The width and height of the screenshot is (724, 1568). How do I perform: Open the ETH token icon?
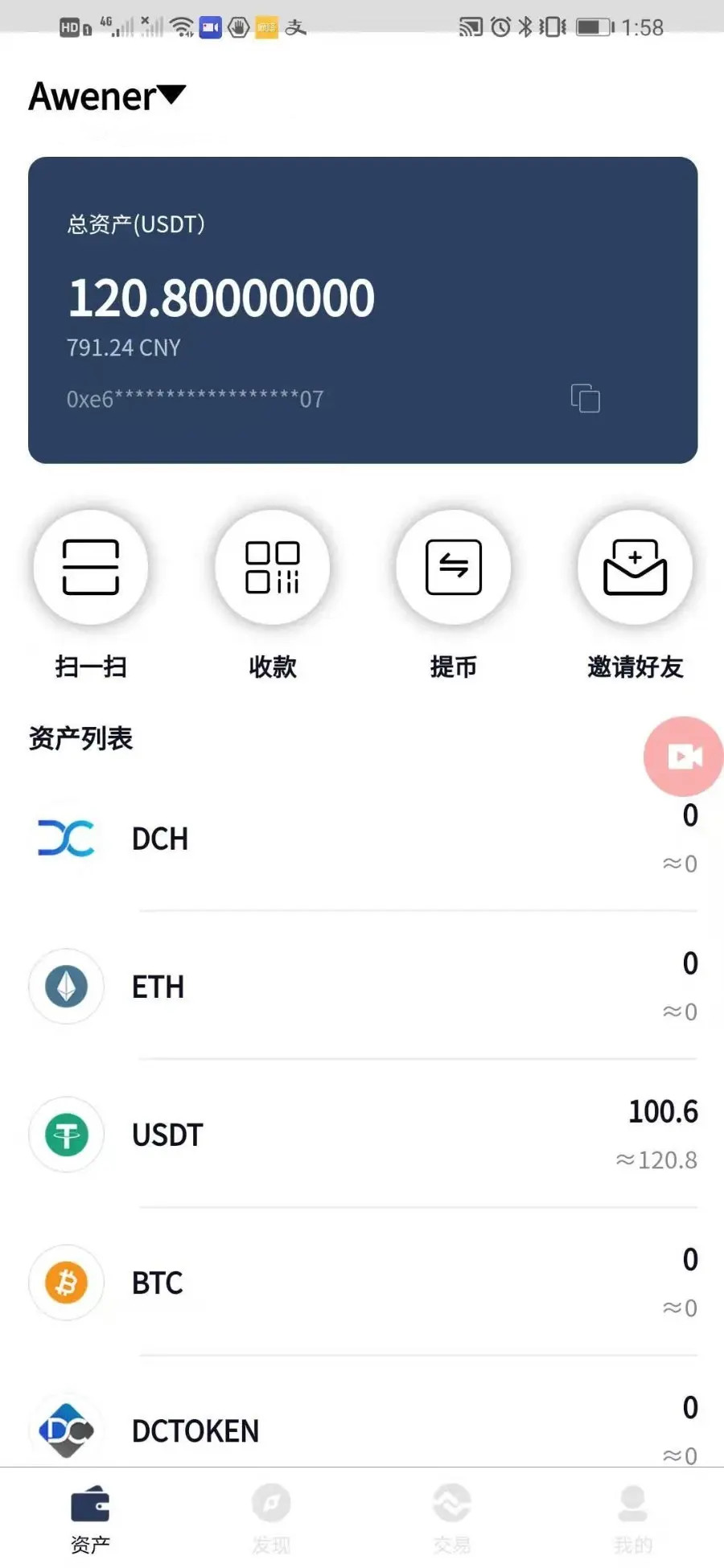tap(66, 987)
